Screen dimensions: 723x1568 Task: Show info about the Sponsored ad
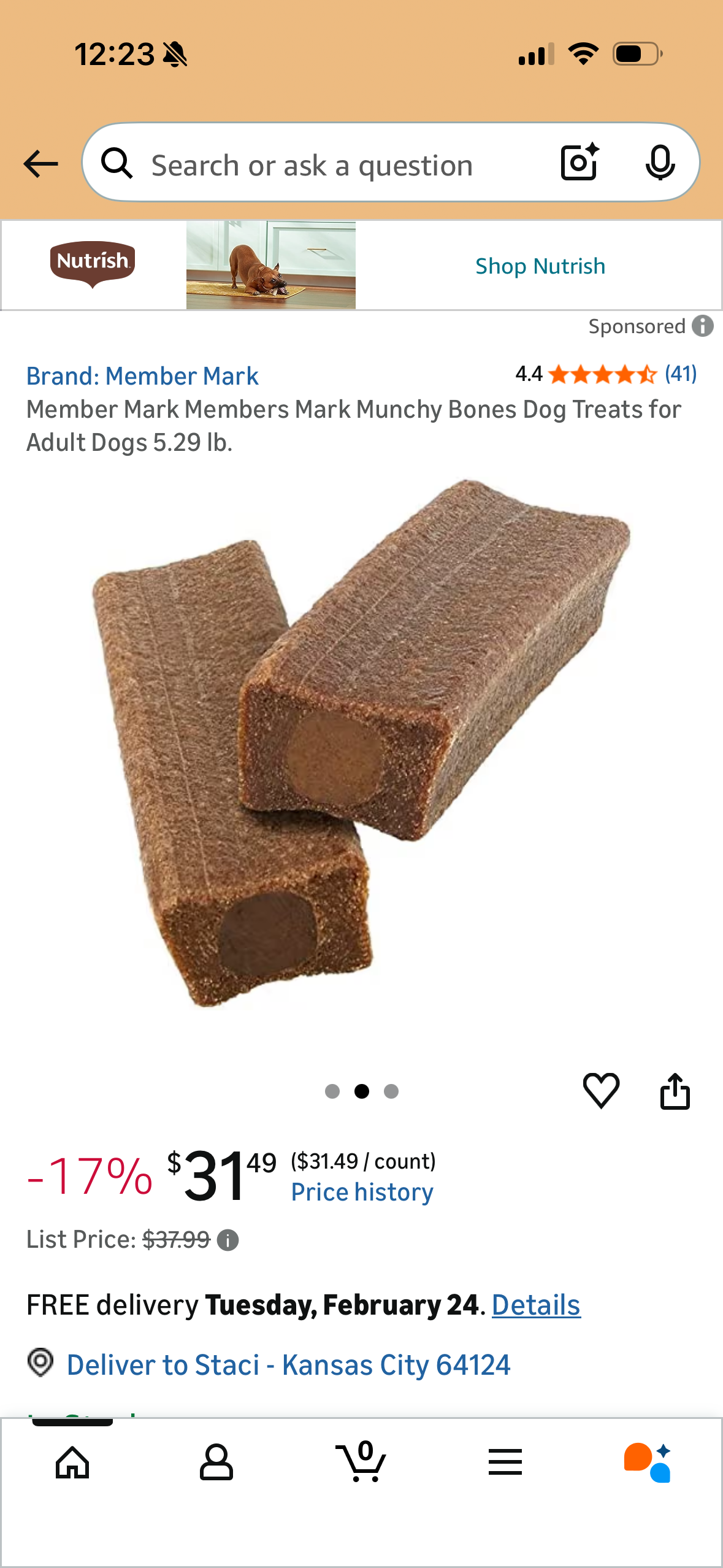coord(703,326)
